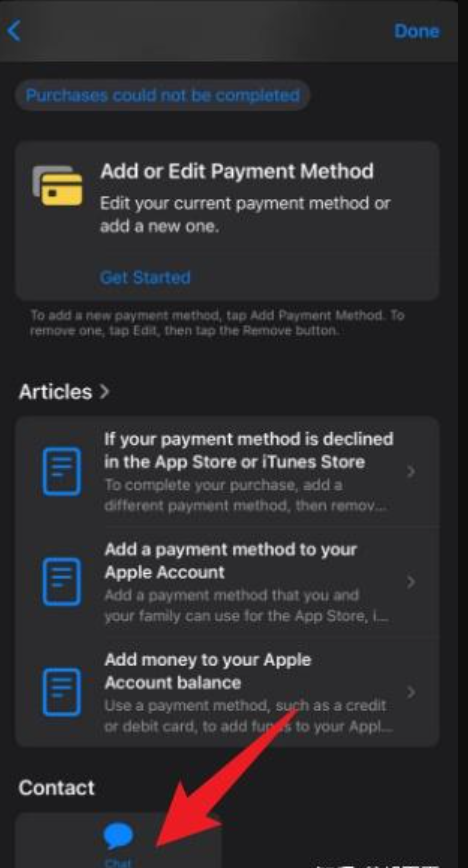Tap Get Started for payment method
The image size is (468, 868).
tap(145, 277)
